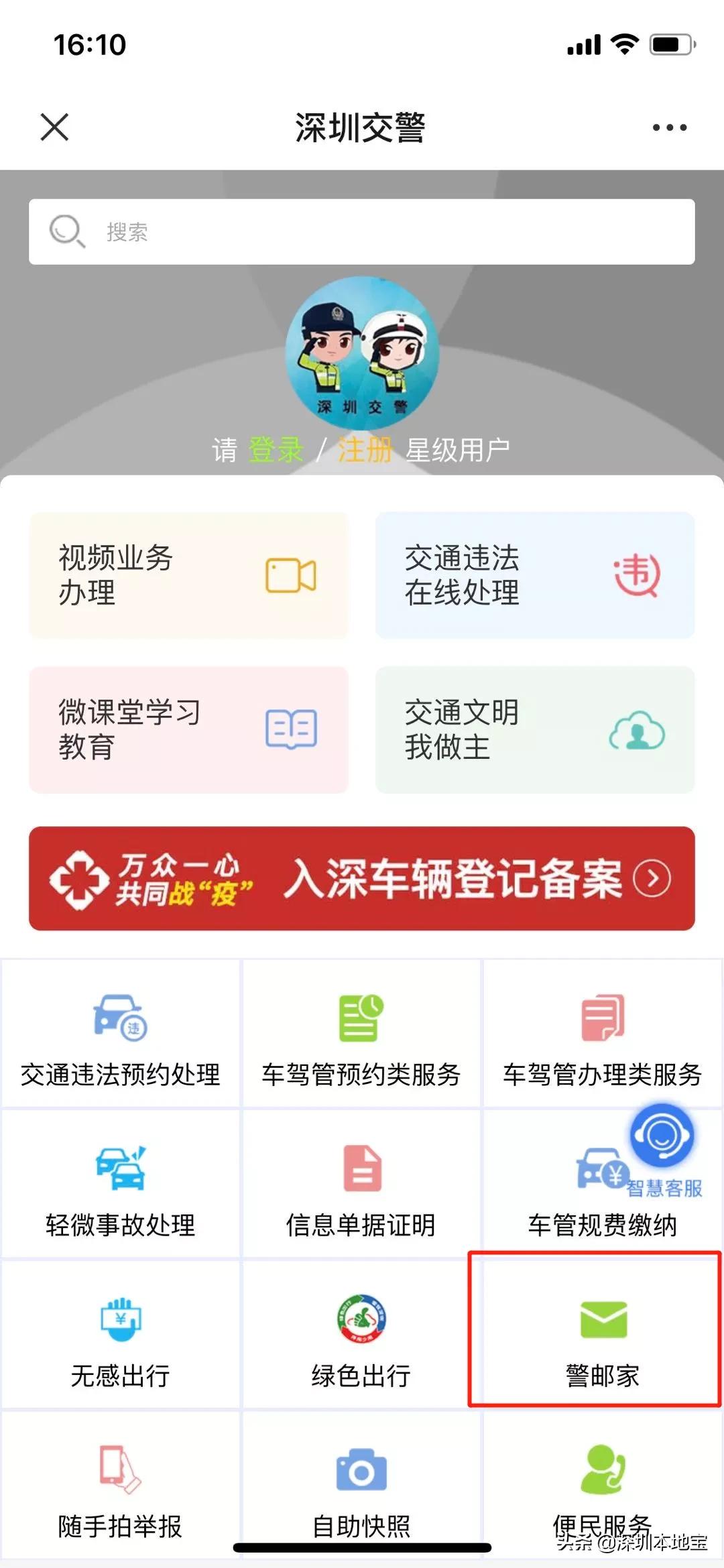Select 微课堂学习教育 micro-classroom learning

pyautogui.click(x=190, y=731)
